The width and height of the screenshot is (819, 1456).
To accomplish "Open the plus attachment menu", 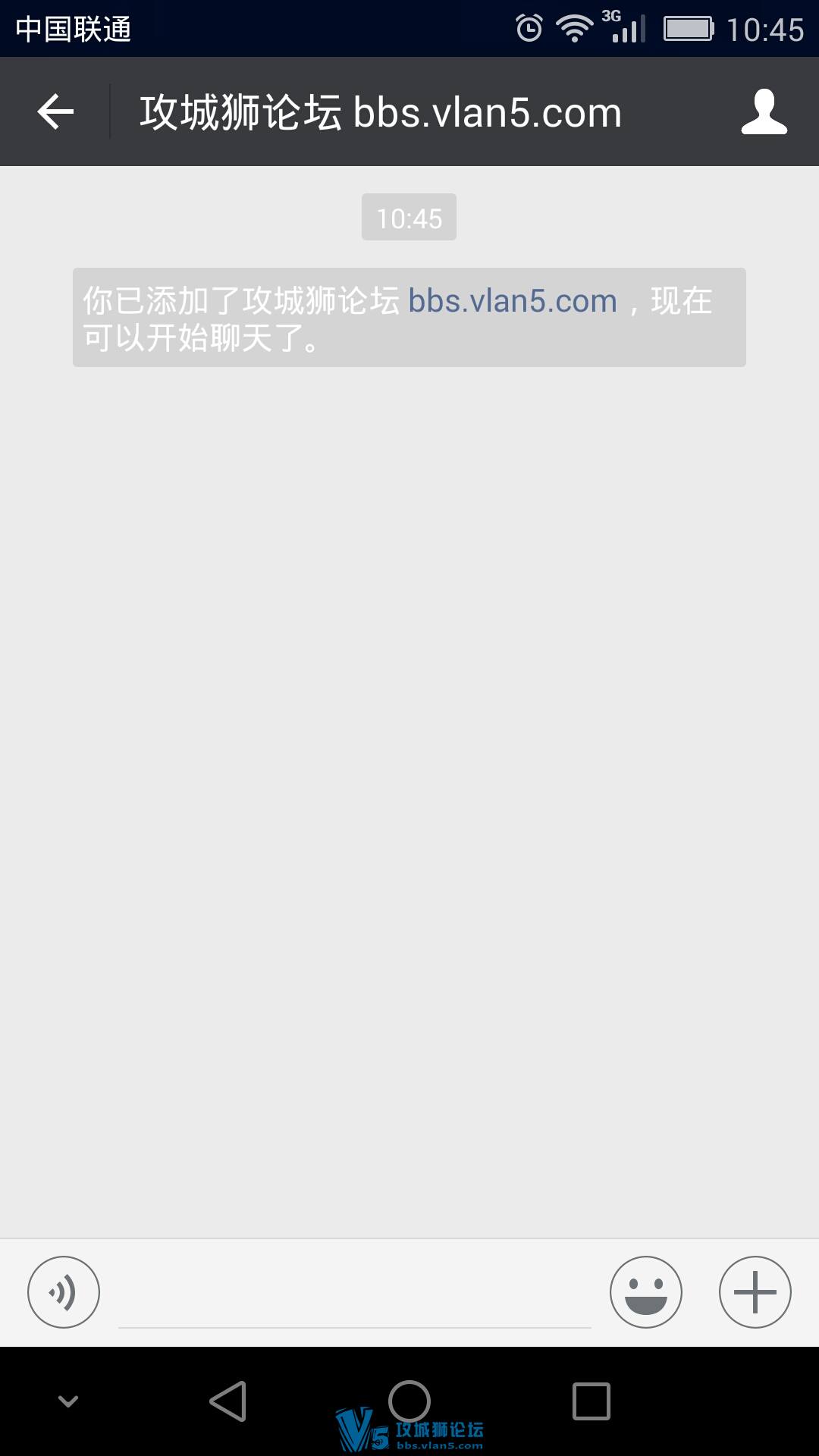I will tap(755, 1291).
